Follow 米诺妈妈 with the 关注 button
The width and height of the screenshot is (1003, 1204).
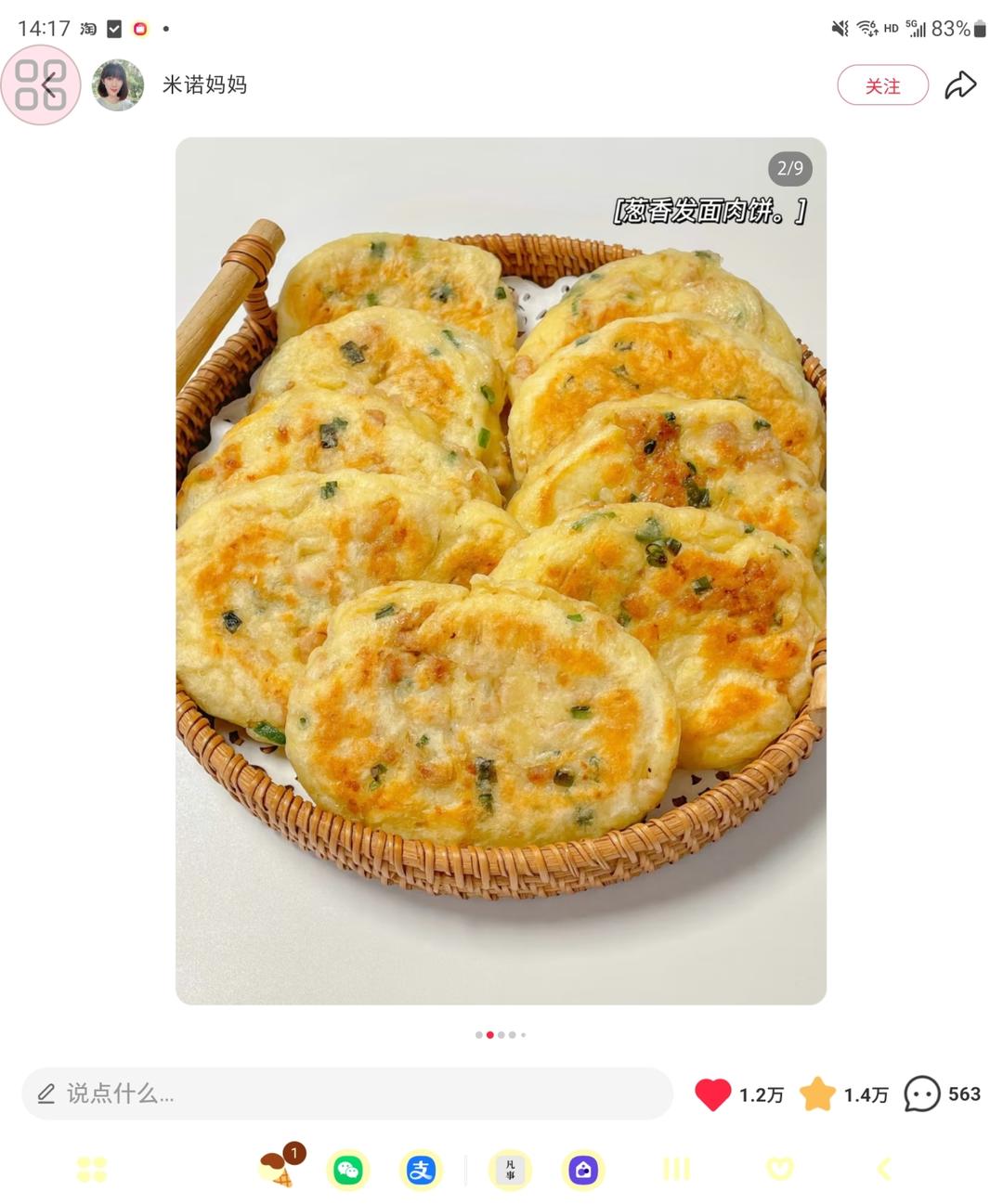[x=882, y=85]
